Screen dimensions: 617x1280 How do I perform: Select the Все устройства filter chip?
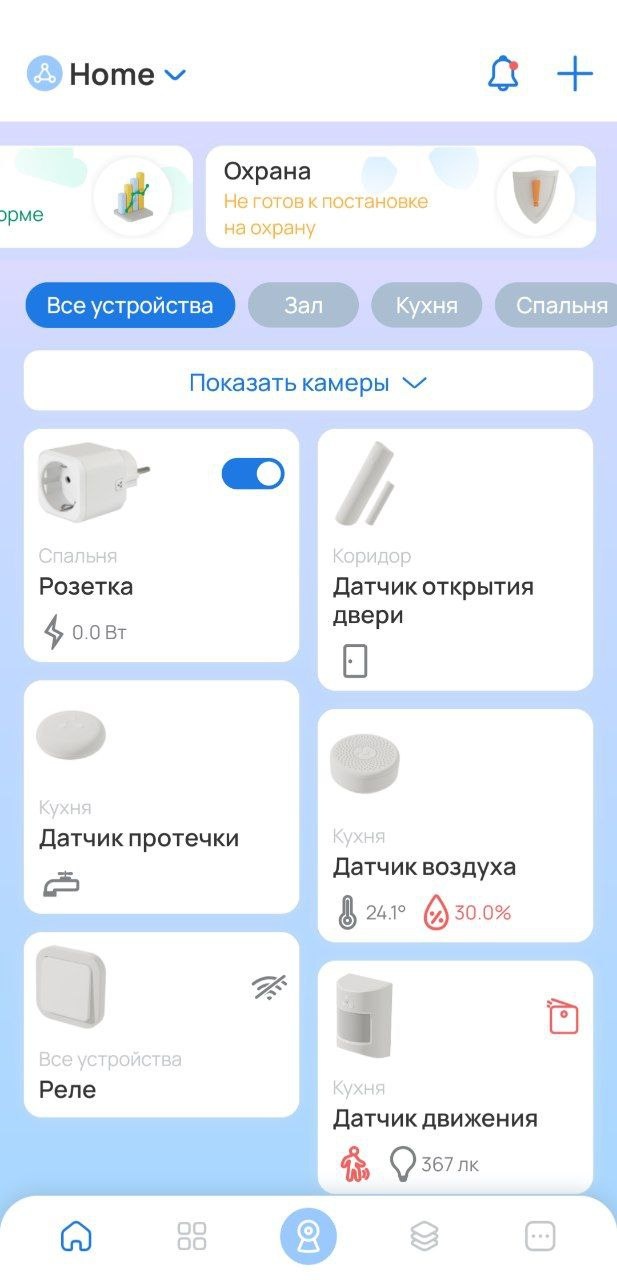point(130,305)
